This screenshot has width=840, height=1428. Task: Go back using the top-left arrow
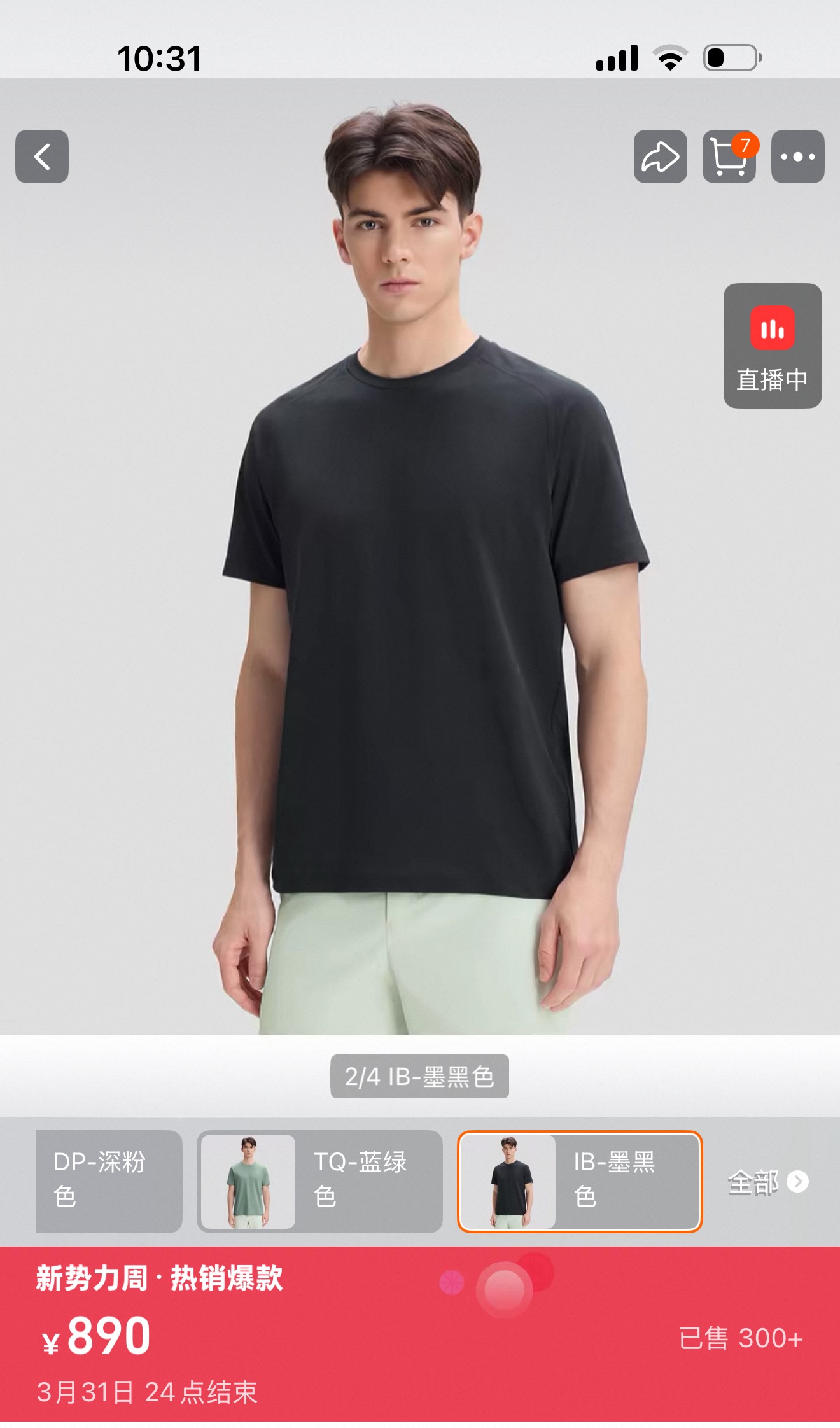click(x=42, y=157)
